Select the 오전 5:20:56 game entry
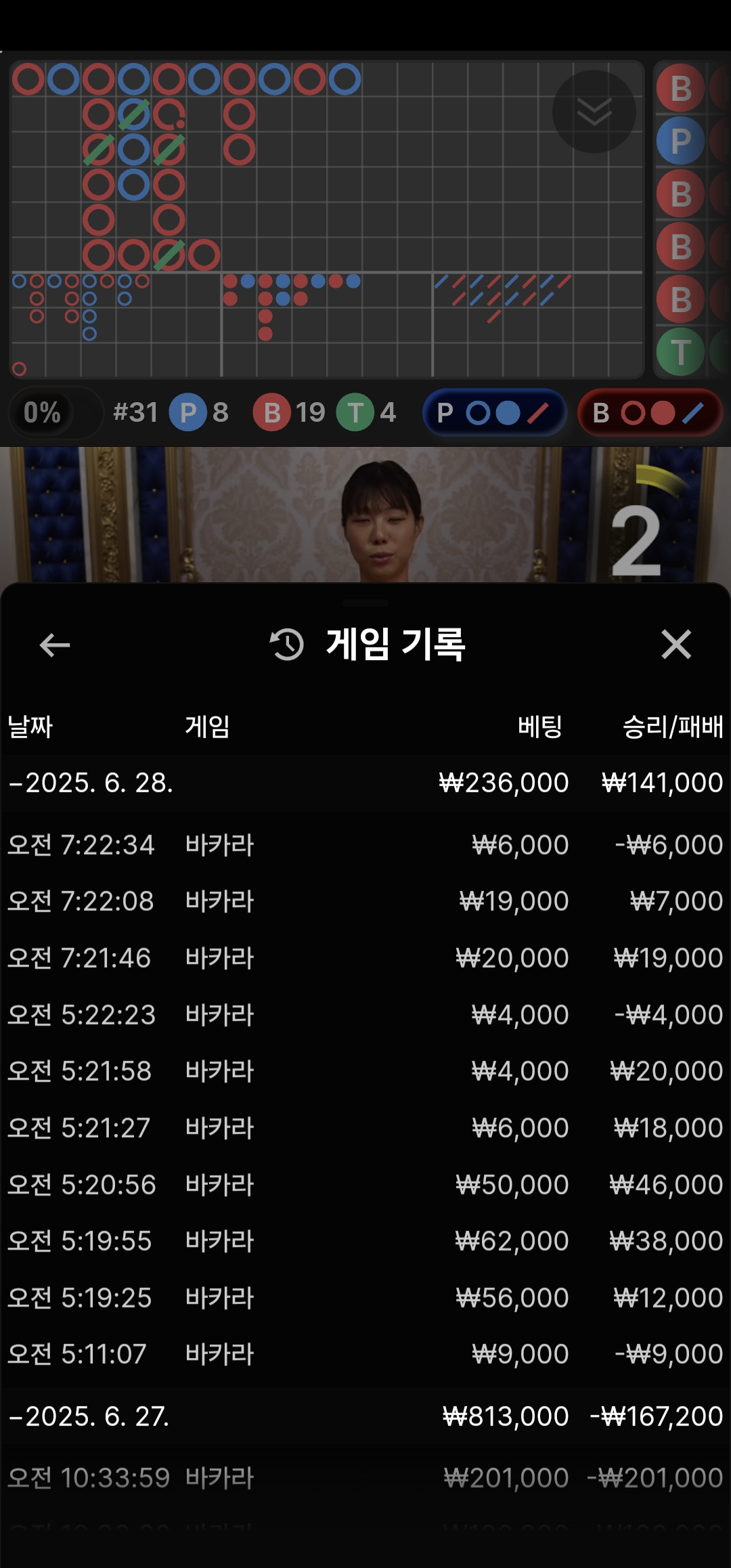This screenshot has width=731, height=1568. pos(365,1185)
